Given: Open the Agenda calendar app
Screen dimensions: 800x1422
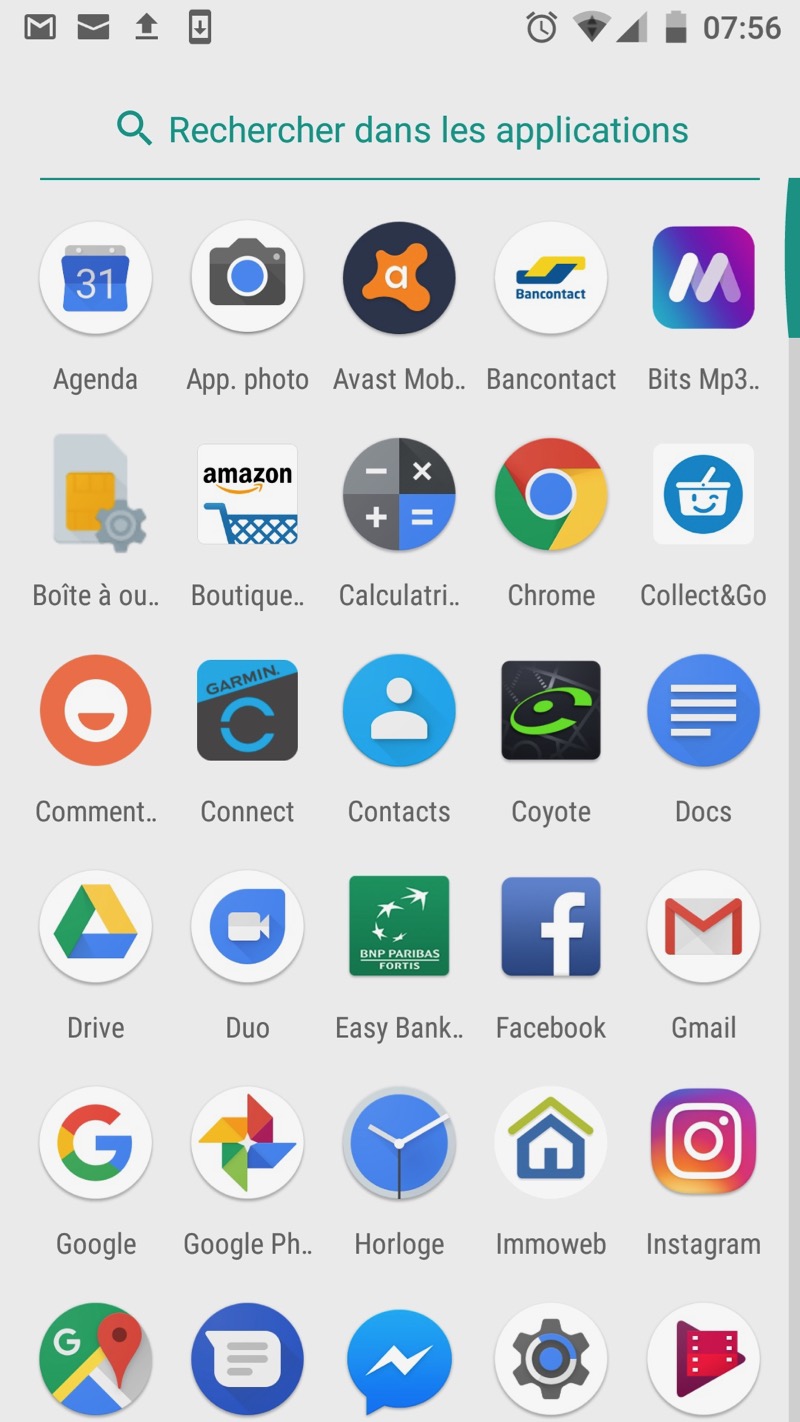Looking at the screenshot, I should coord(95,278).
